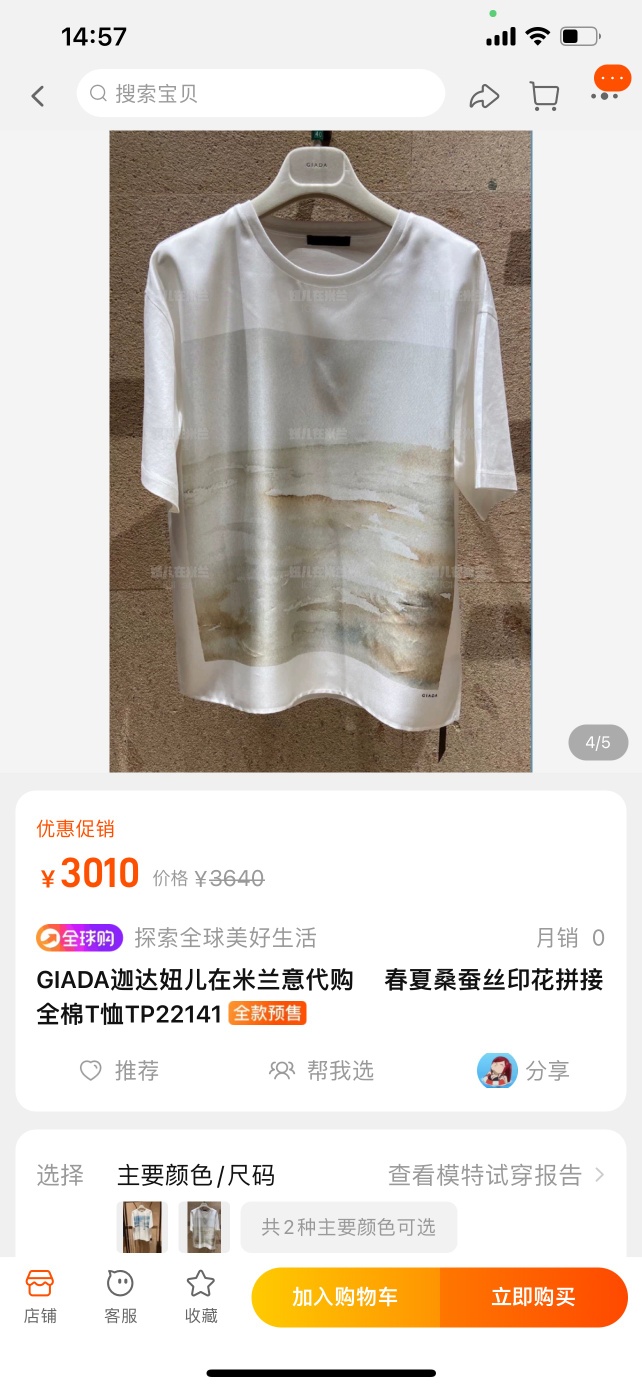
Task: Tap 加入购物车 to add to cart
Action: pos(345,1297)
